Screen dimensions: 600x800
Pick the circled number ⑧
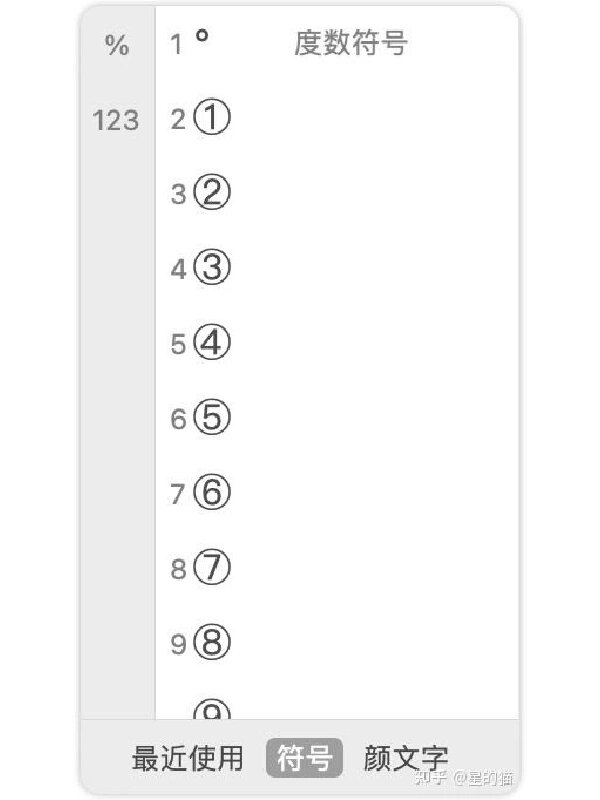click(x=211, y=643)
